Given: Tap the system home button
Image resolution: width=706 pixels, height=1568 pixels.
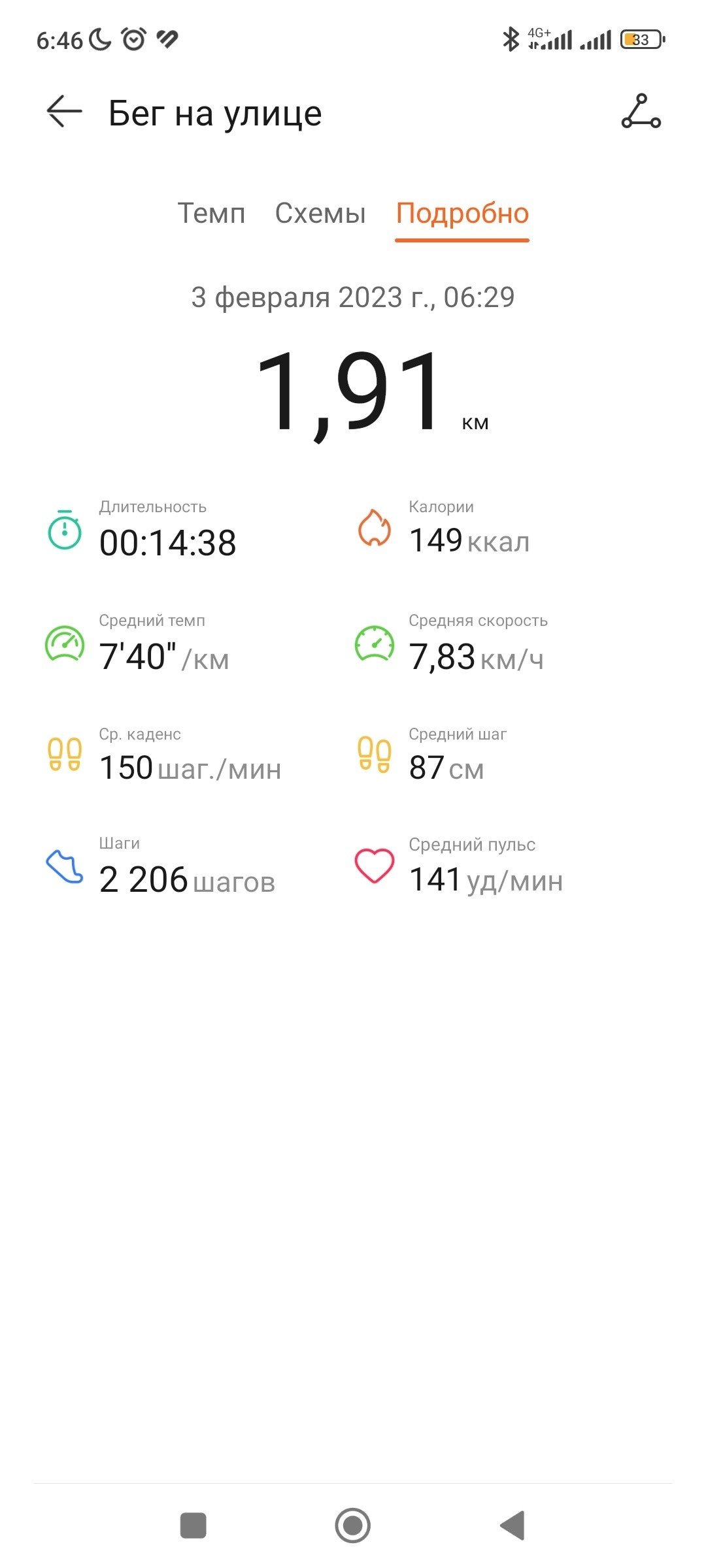Looking at the screenshot, I should pos(353,1526).
